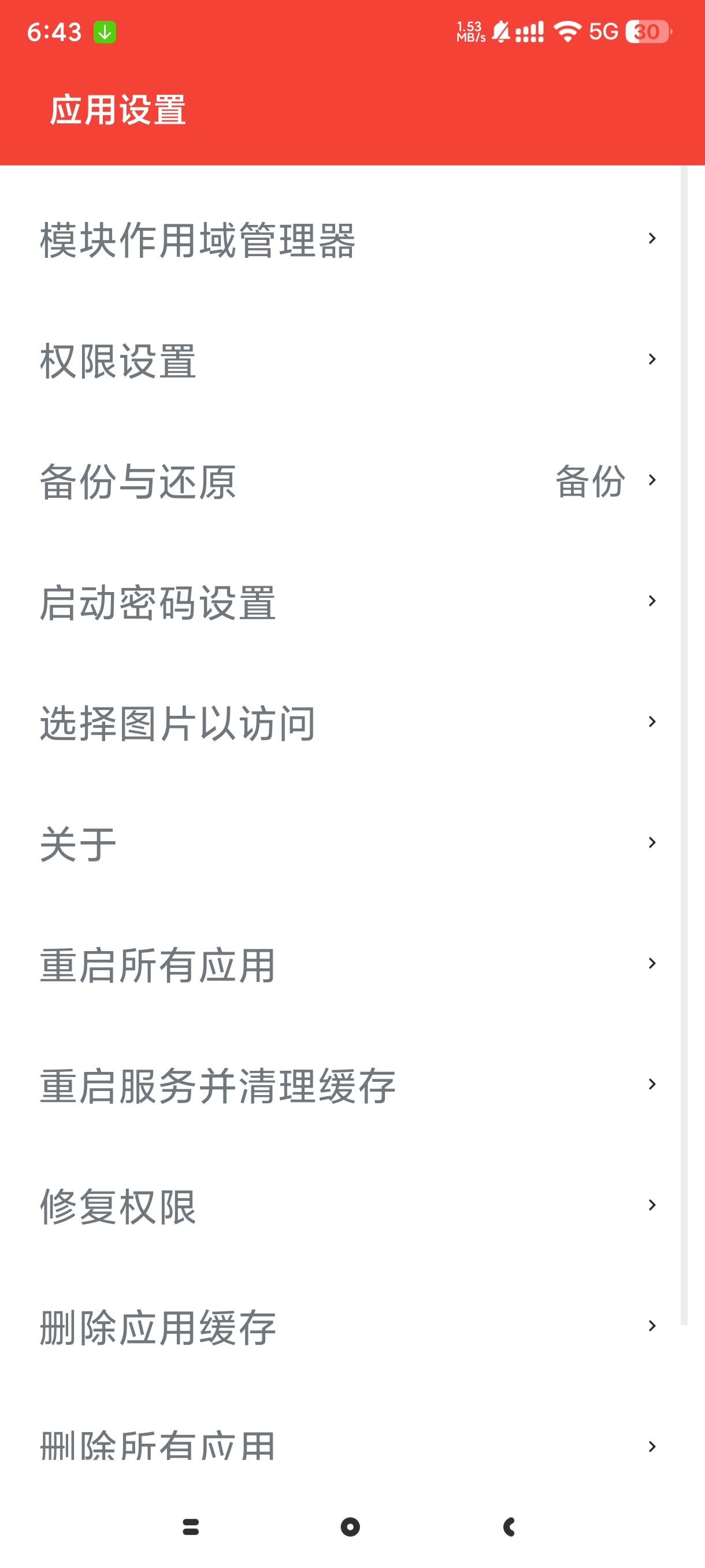Select 选择图片以访问 row
This screenshot has width=705, height=1568.
[340, 723]
